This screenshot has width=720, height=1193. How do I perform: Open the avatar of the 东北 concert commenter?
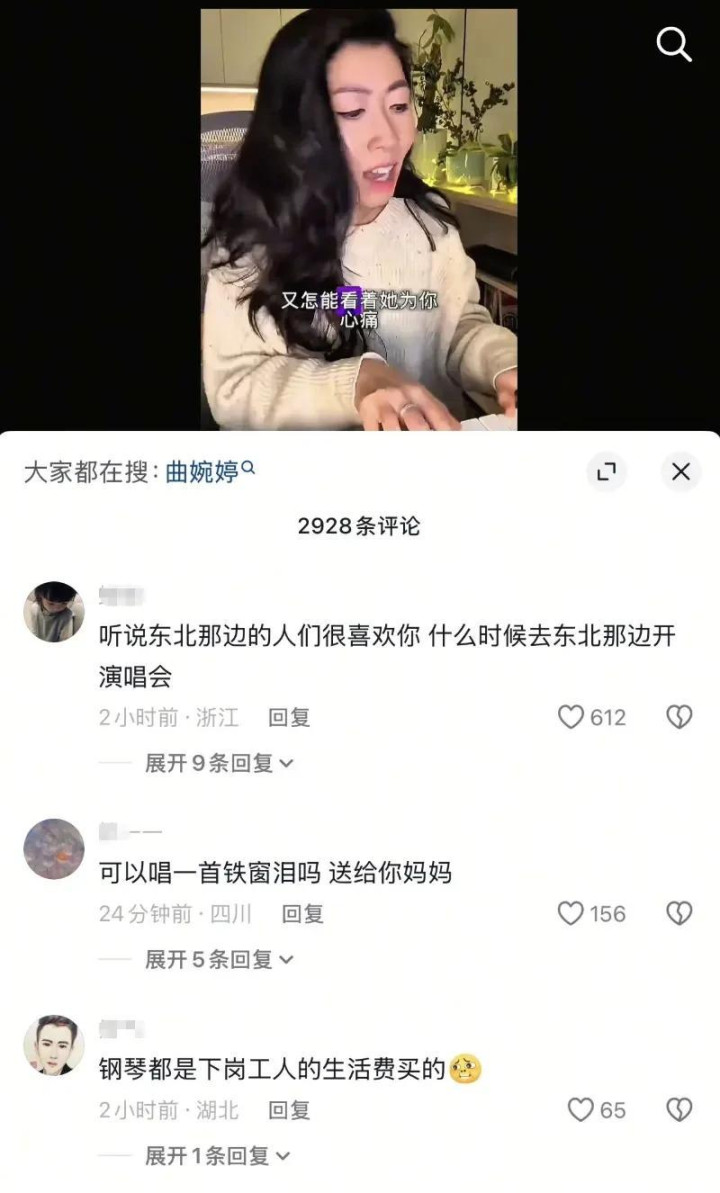pos(54,611)
